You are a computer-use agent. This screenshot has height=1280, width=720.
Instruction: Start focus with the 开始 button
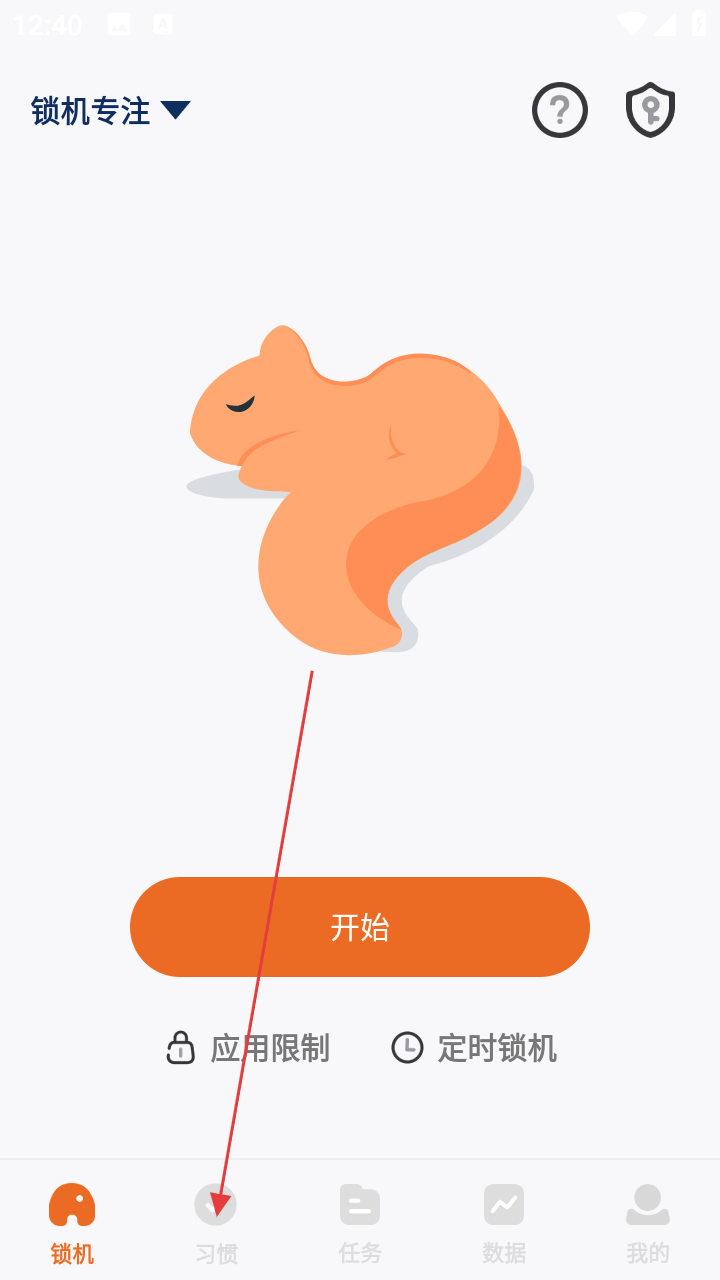(360, 927)
